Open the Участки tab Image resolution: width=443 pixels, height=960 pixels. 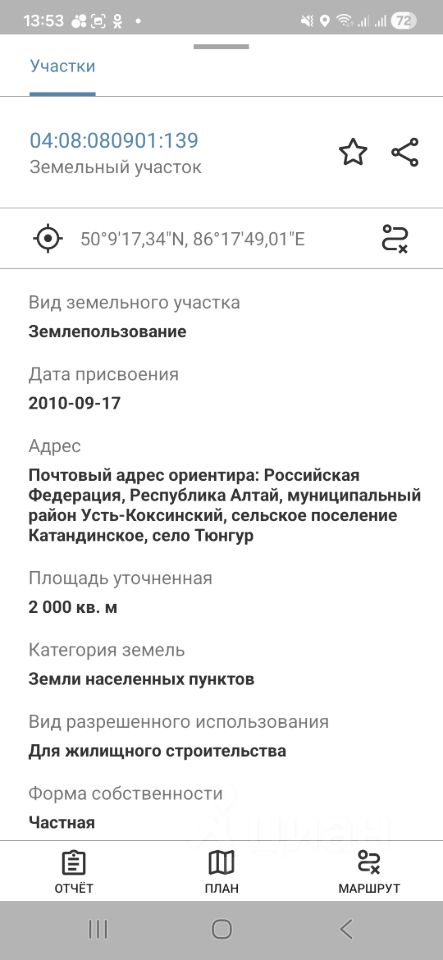(x=62, y=66)
